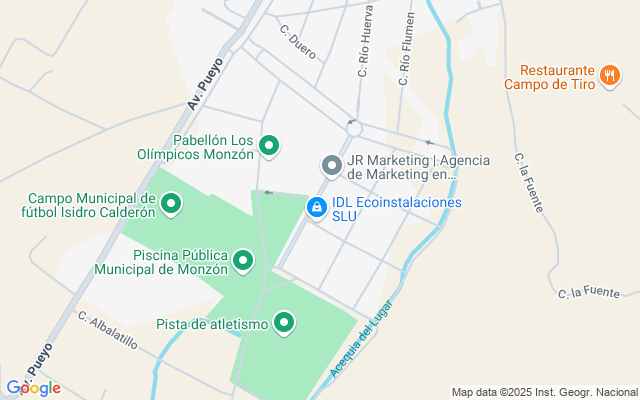
Task: Open the Restaurante Campo de Tiro pin
Action: 610,76
